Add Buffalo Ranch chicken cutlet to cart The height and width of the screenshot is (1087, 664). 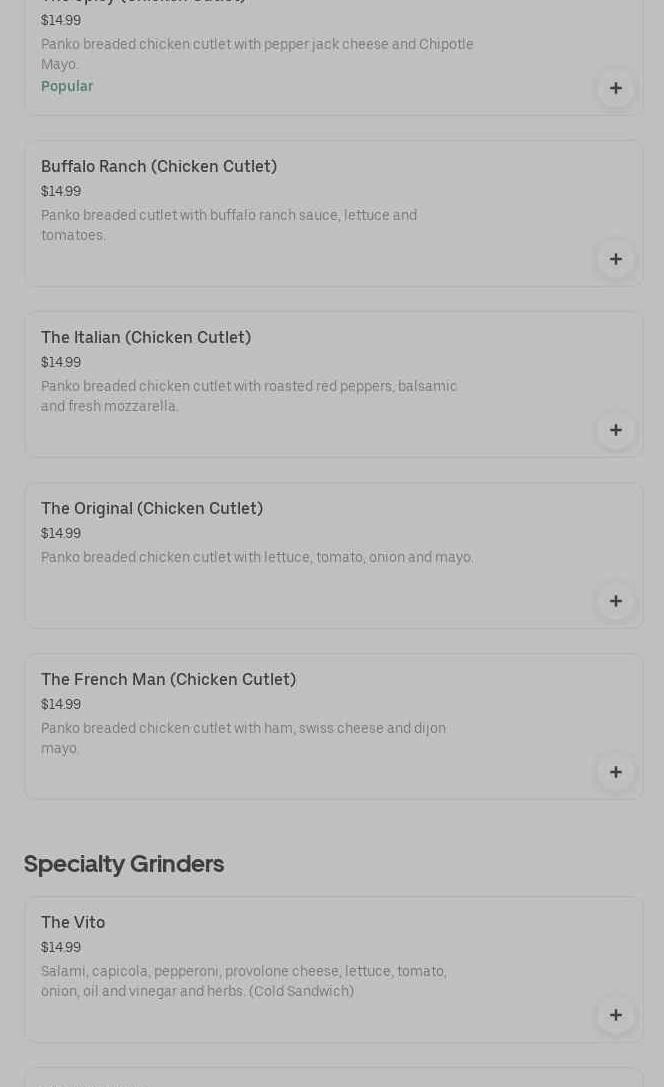(x=616, y=259)
